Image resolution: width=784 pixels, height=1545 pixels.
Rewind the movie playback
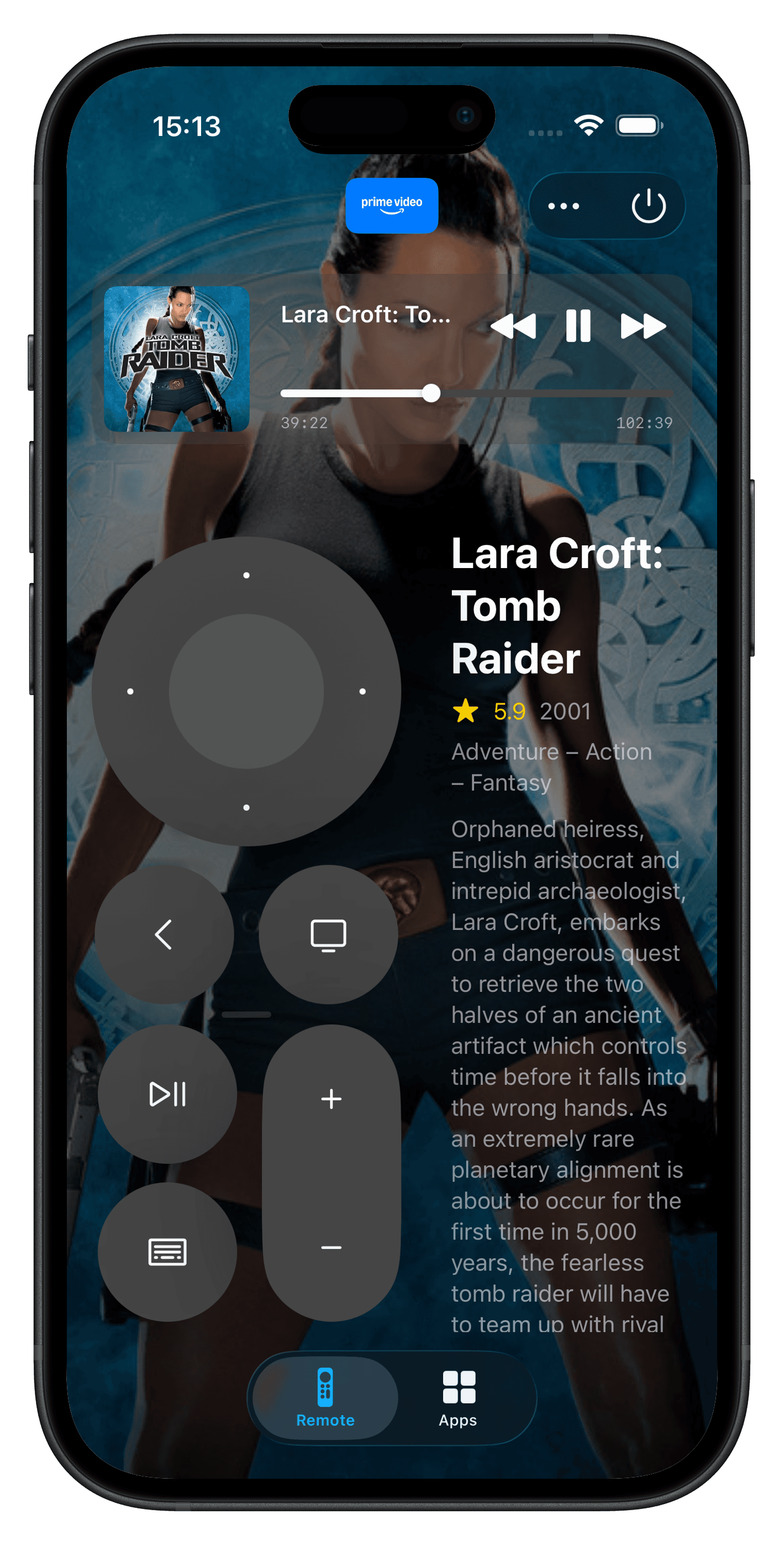point(513,326)
